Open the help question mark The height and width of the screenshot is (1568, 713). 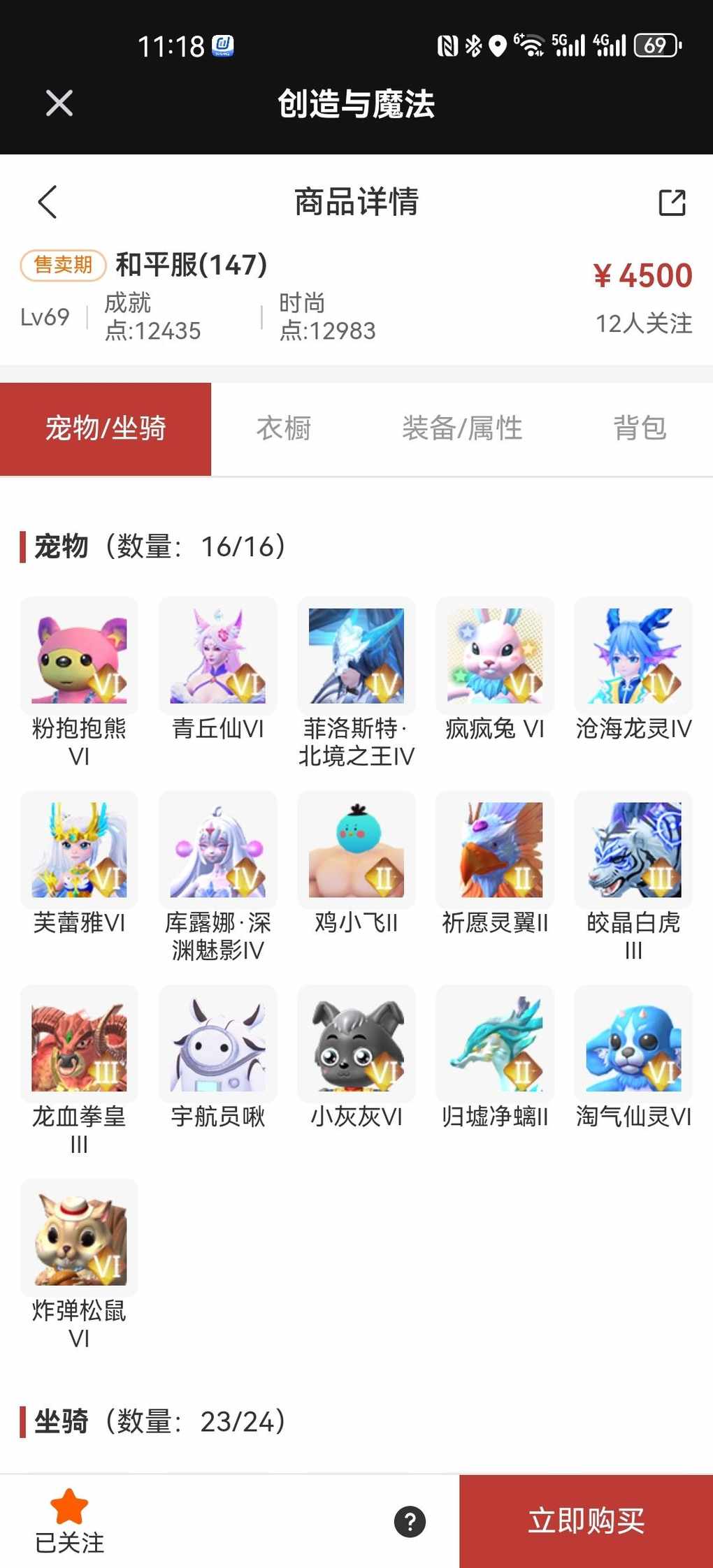tap(410, 1522)
